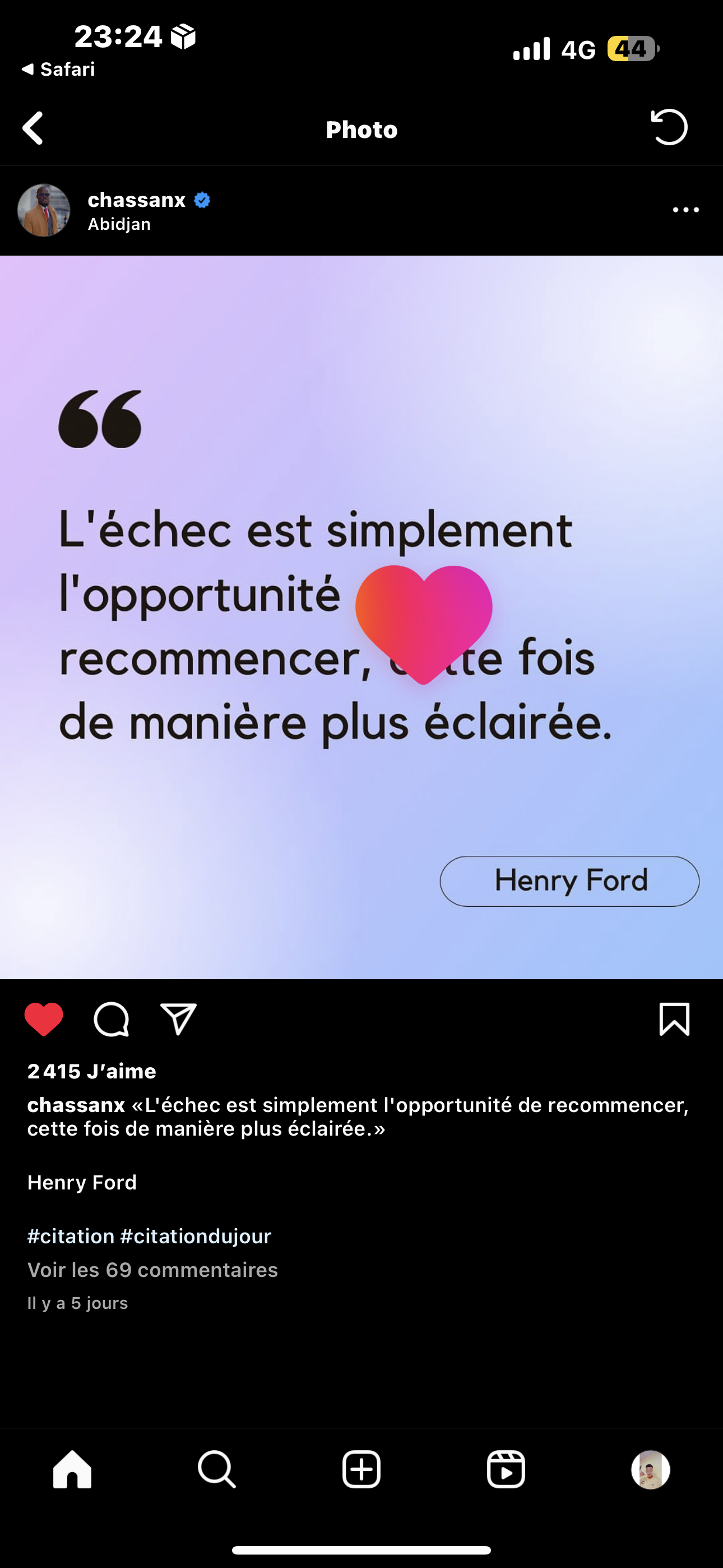Image resolution: width=723 pixels, height=1568 pixels.
Task: Switch to the Home tab
Action: [72, 1469]
